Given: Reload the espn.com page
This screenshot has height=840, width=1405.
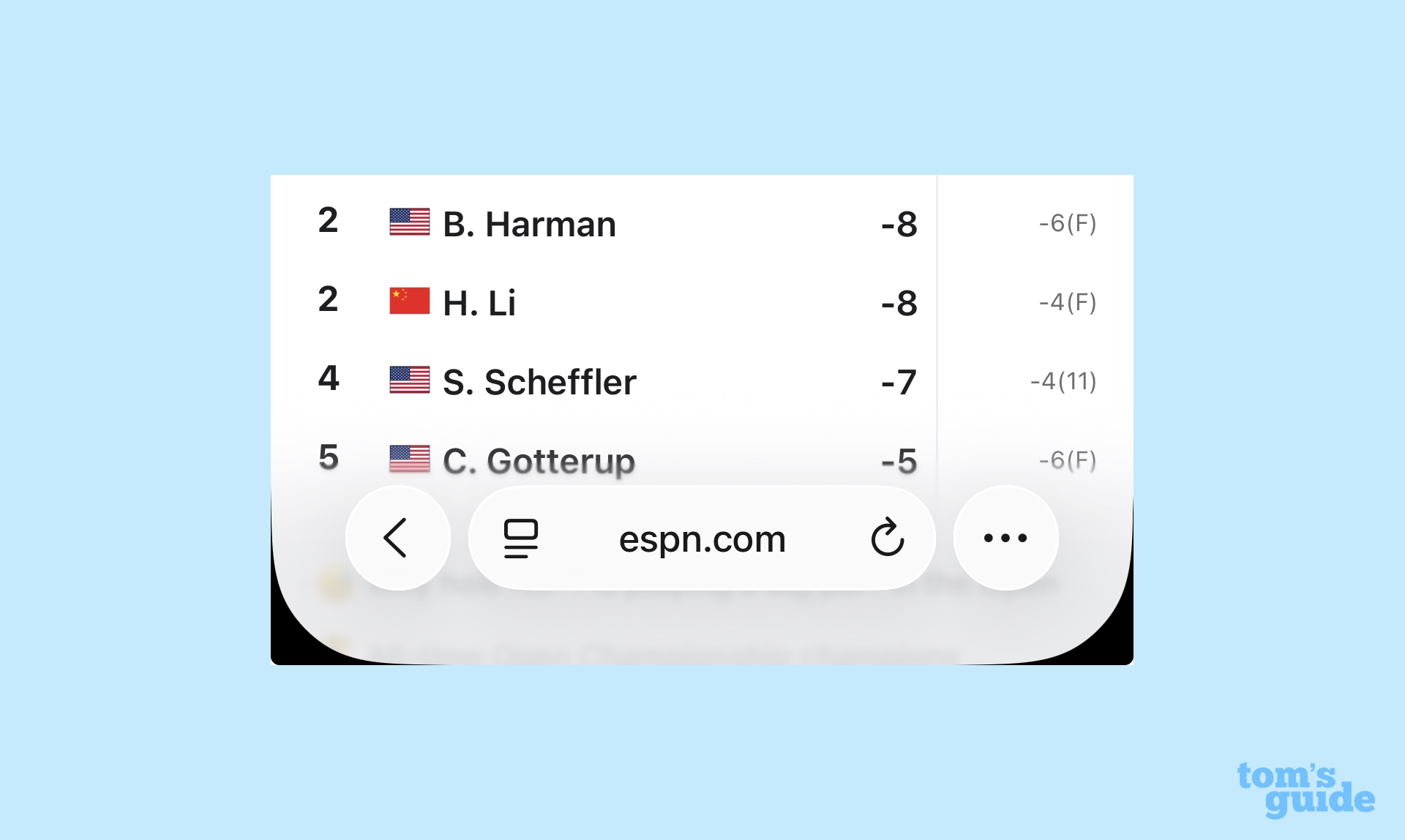Looking at the screenshot, I should pos(887,538).
